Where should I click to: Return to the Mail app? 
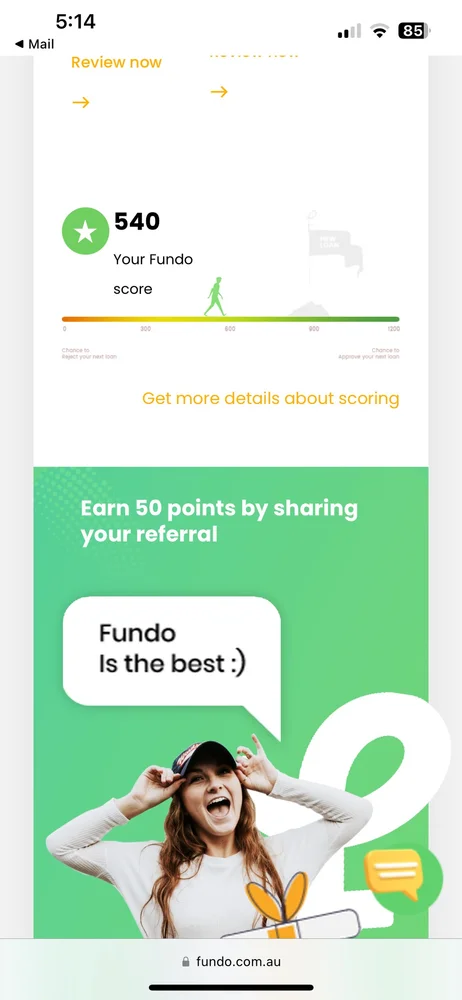pos(34,44)
